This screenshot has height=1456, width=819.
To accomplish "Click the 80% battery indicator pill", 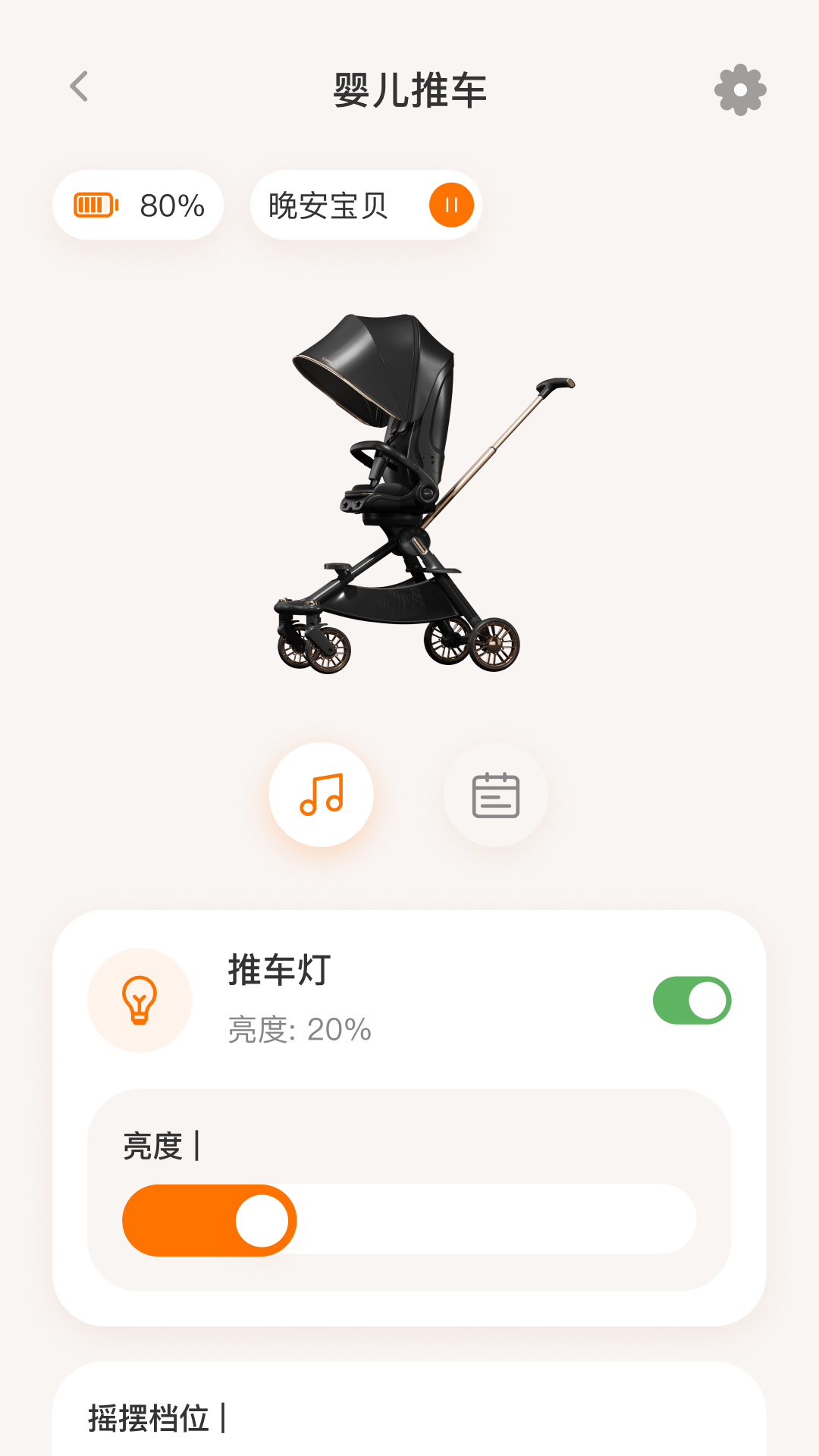I will (138, 204).
